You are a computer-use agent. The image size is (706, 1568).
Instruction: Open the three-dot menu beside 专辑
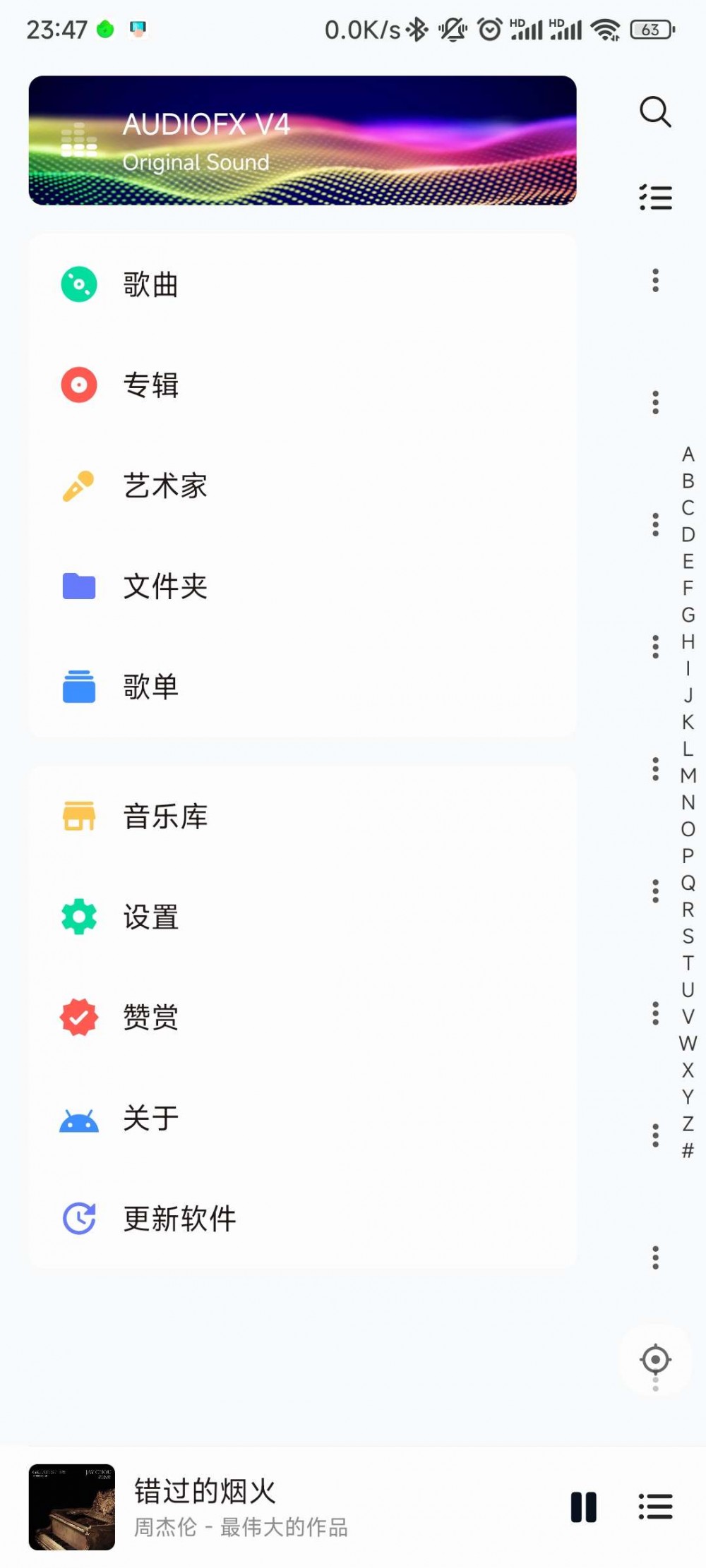click(x=655, y=401)
